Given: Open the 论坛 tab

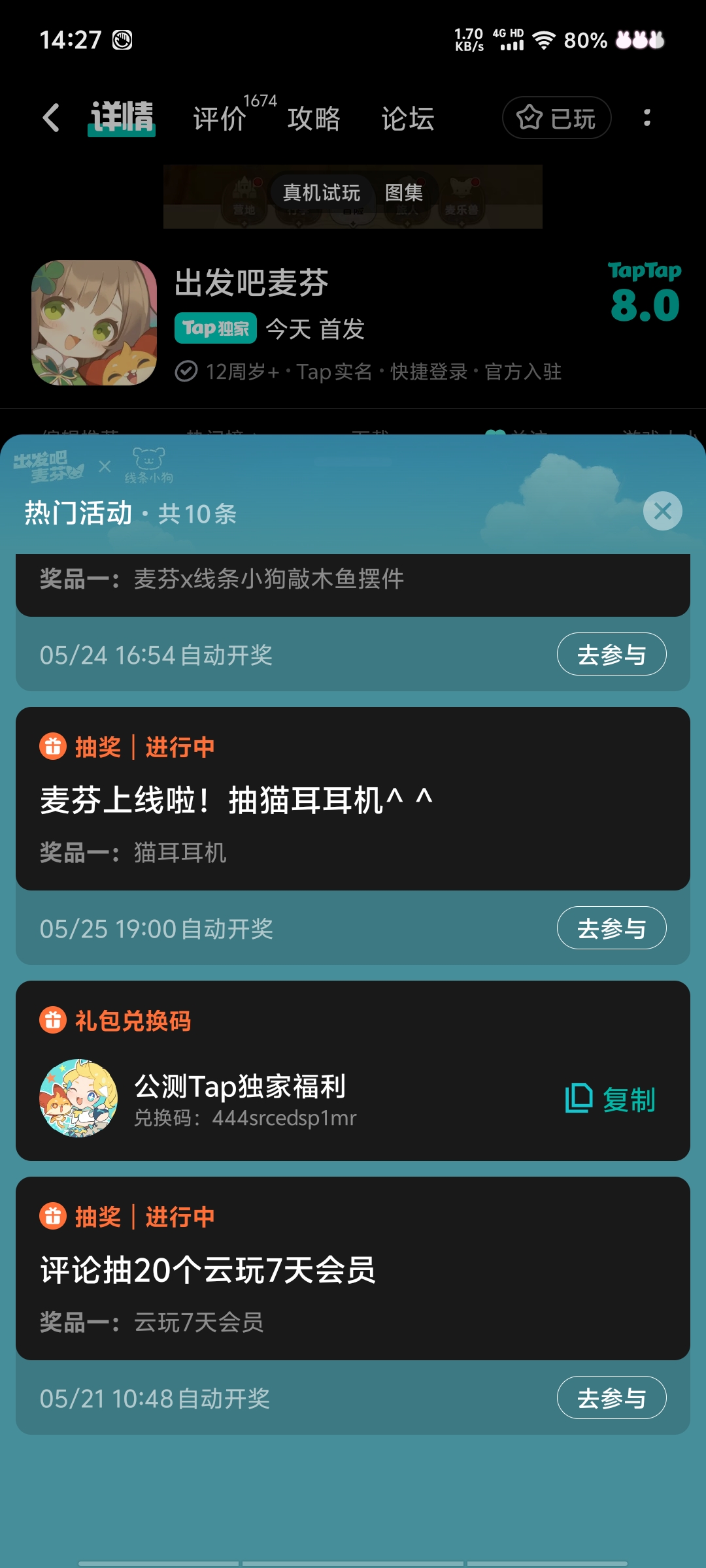Looking at the screenshot, I should click(407, 120).
